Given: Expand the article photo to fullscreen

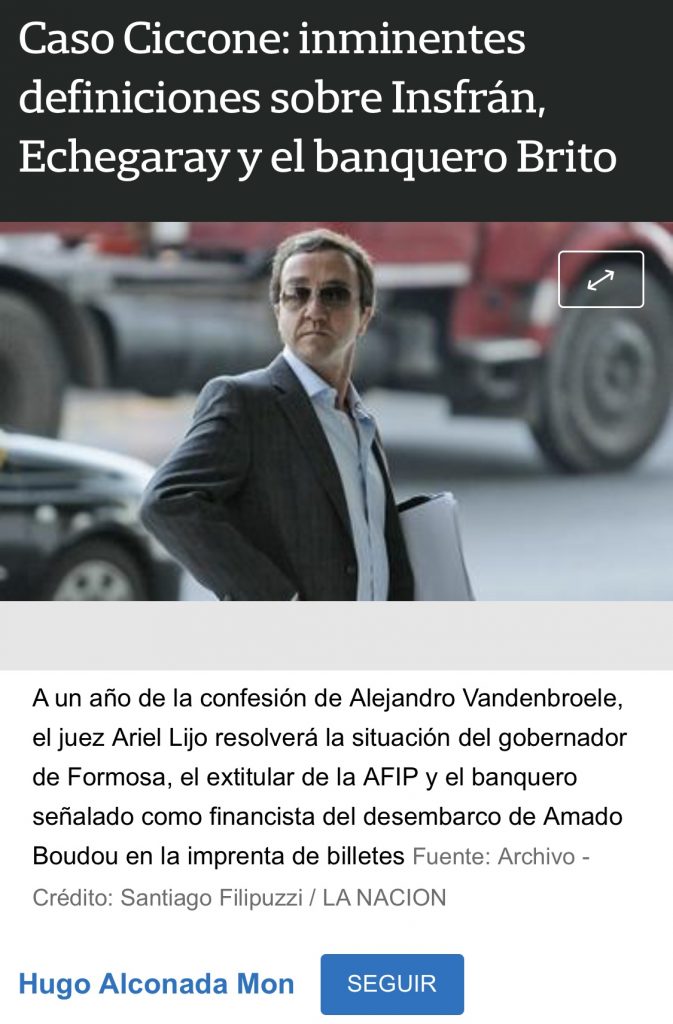Looking at the screenshot, I should 600,279.
